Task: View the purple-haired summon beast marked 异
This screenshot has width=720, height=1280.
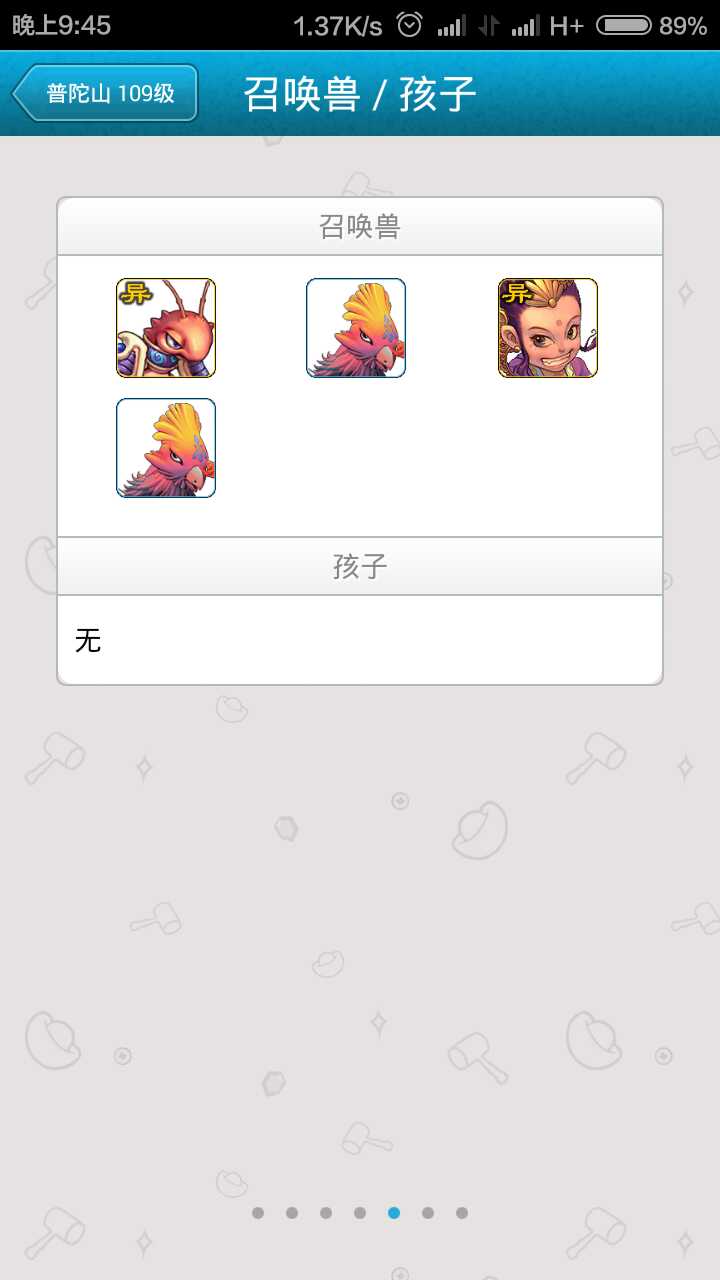Action: (x=548, y=328)
